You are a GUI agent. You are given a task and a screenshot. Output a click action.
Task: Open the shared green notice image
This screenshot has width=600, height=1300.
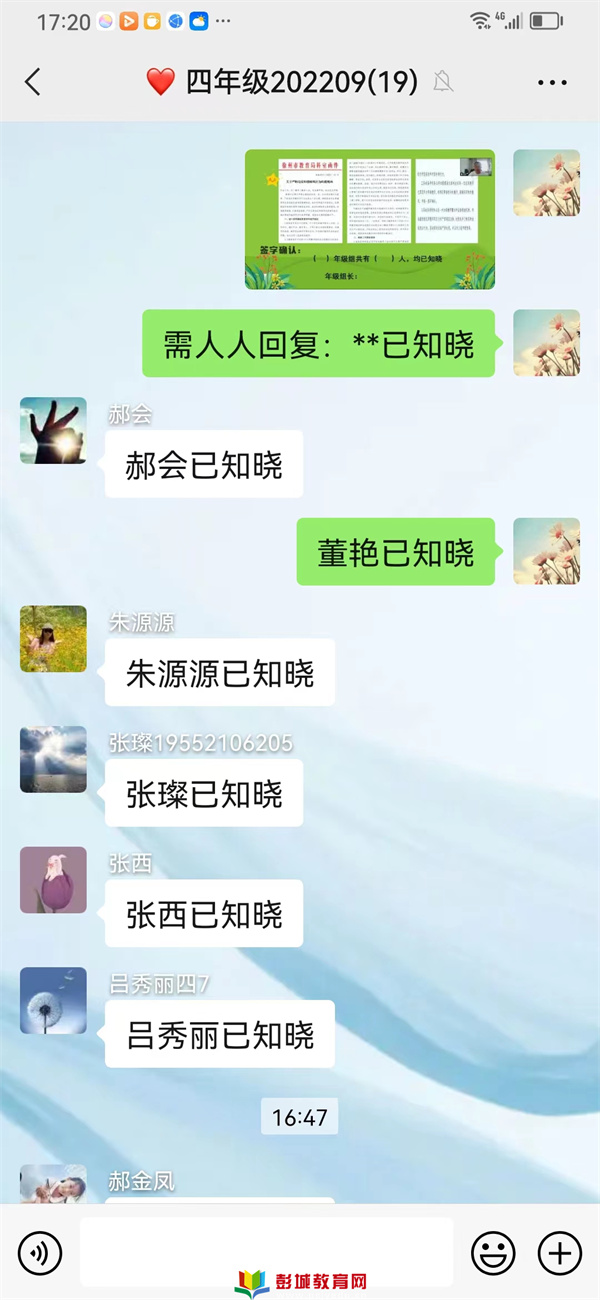(x=370, y=220)
